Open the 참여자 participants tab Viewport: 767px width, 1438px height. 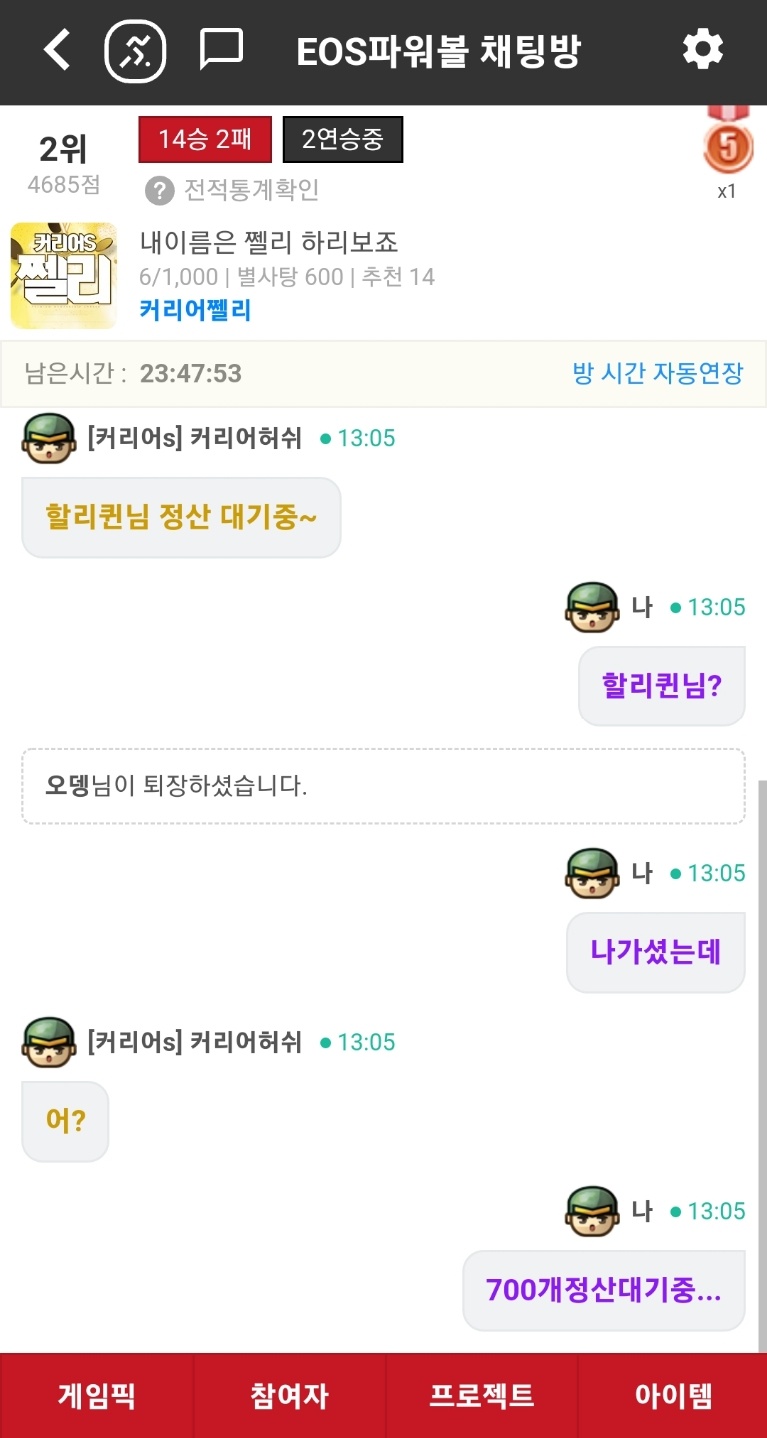click(289, 1395)
